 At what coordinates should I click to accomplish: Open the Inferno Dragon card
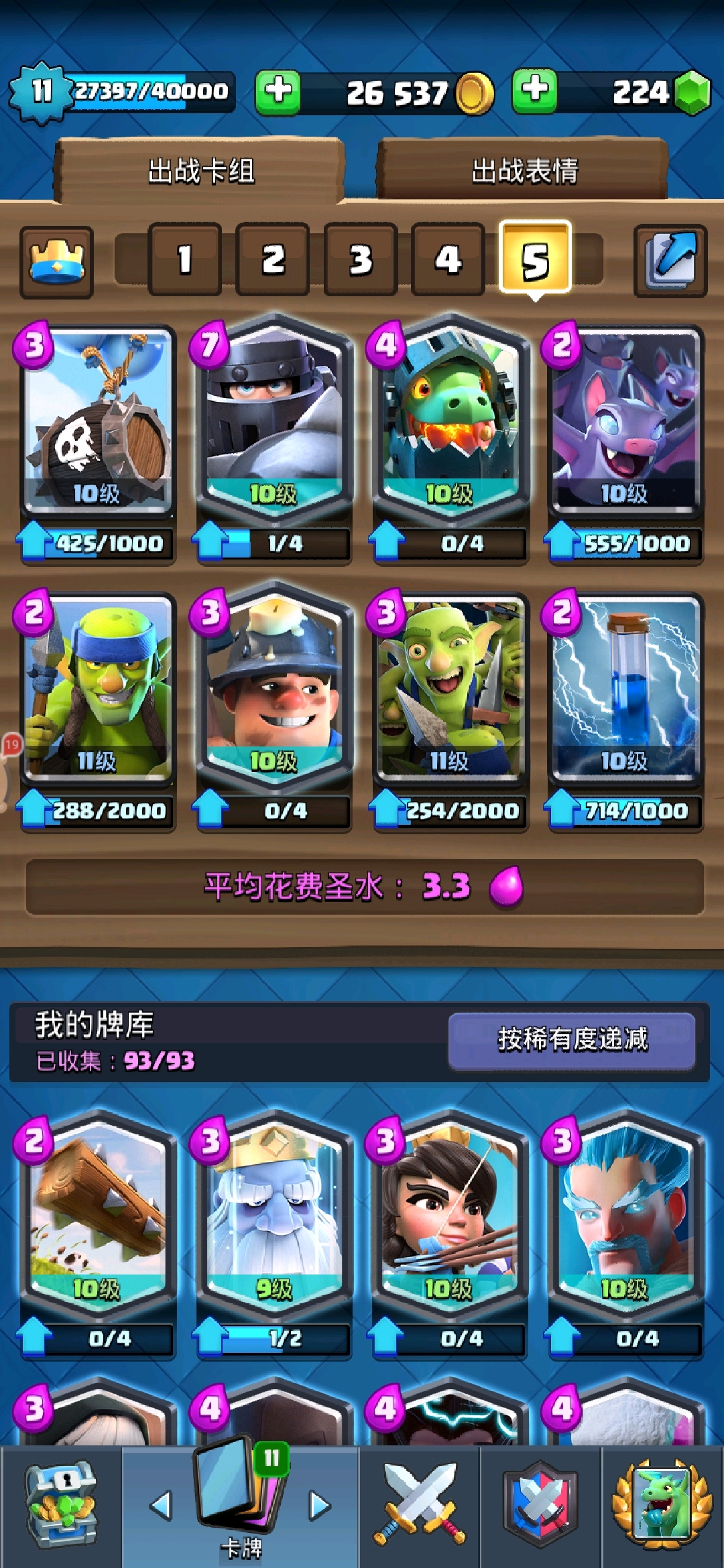(450, 422)
